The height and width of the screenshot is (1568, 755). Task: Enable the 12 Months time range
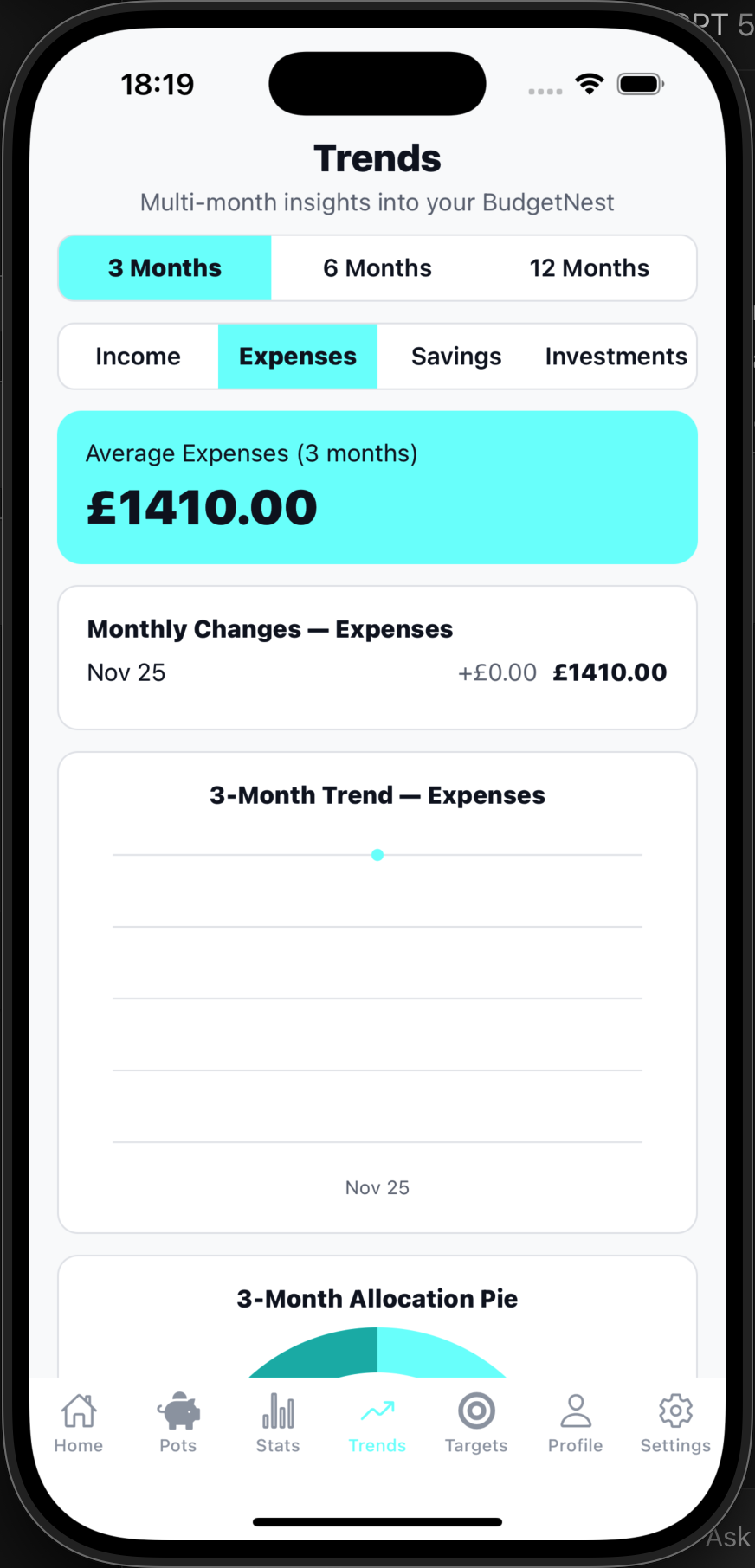pos(589,267)
